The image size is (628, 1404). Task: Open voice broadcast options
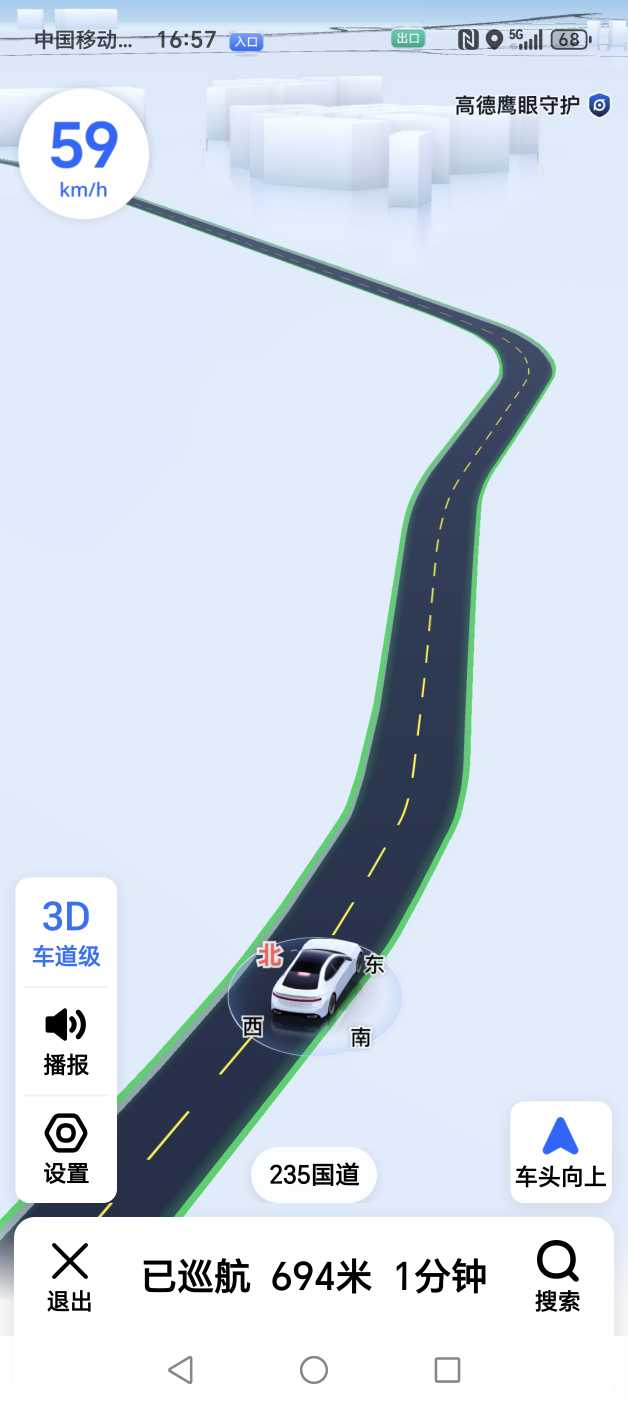(x=66, y=1041)
